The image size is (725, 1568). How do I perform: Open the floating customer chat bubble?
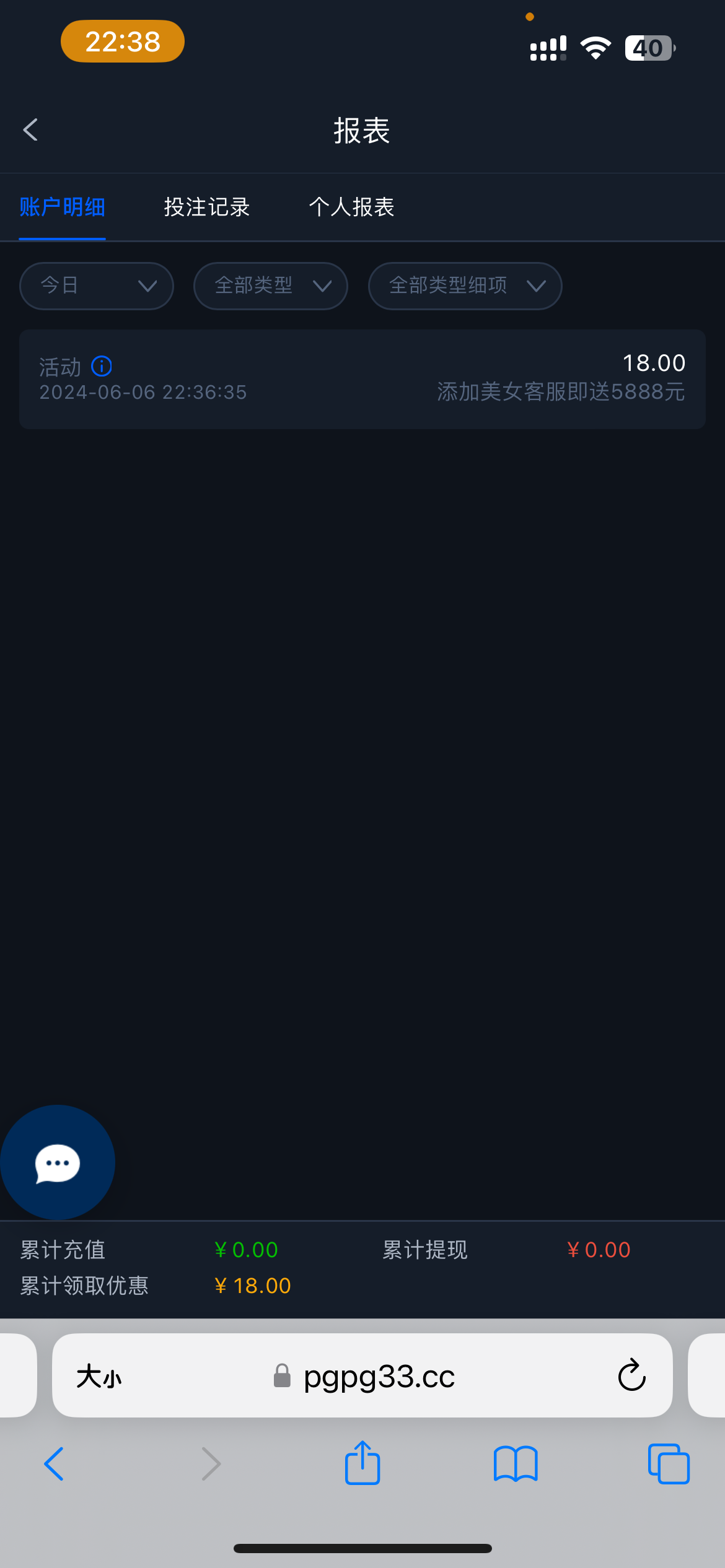click(x=57, y=1162)
